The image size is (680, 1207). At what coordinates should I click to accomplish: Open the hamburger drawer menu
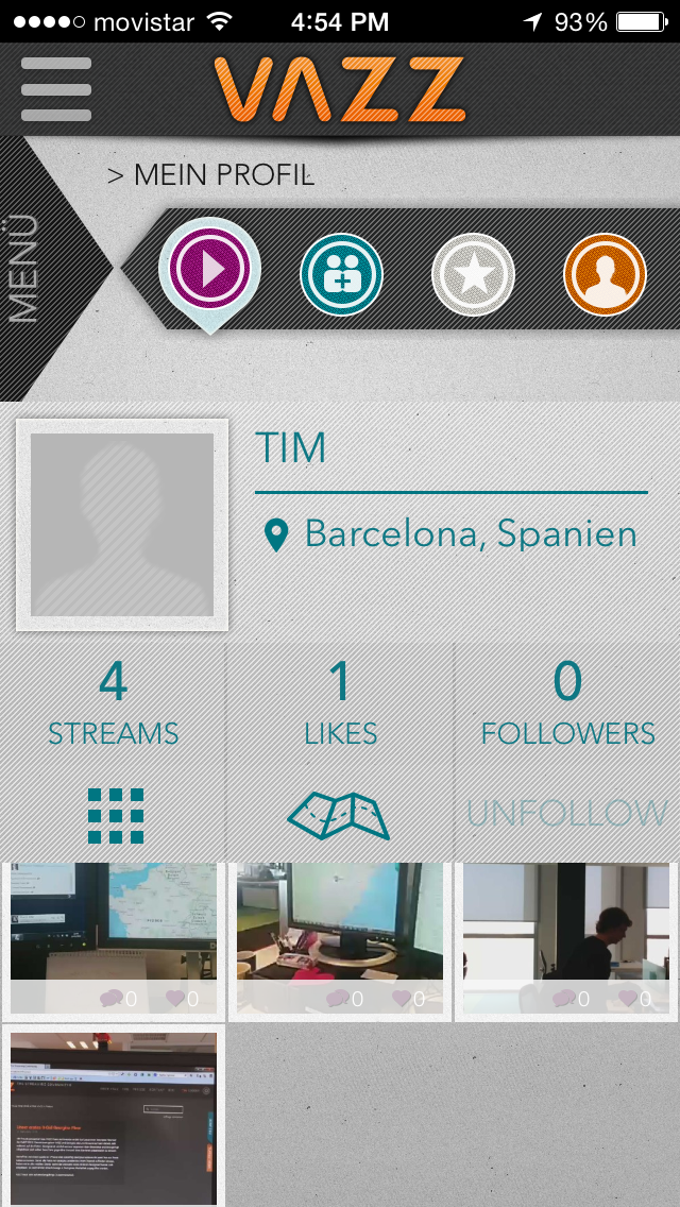pos(56,89)
